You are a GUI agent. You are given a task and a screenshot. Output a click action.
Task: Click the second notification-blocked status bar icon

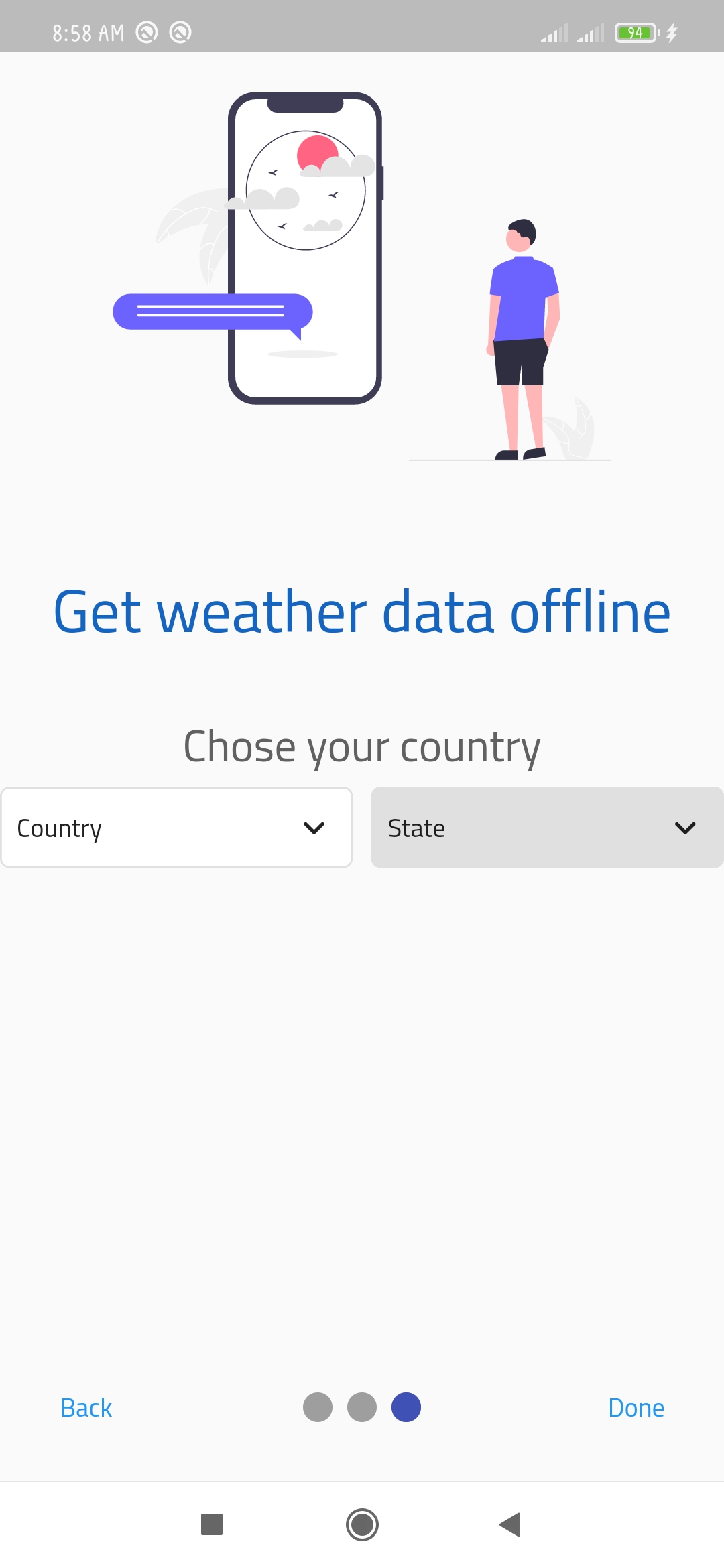(180, 31)
